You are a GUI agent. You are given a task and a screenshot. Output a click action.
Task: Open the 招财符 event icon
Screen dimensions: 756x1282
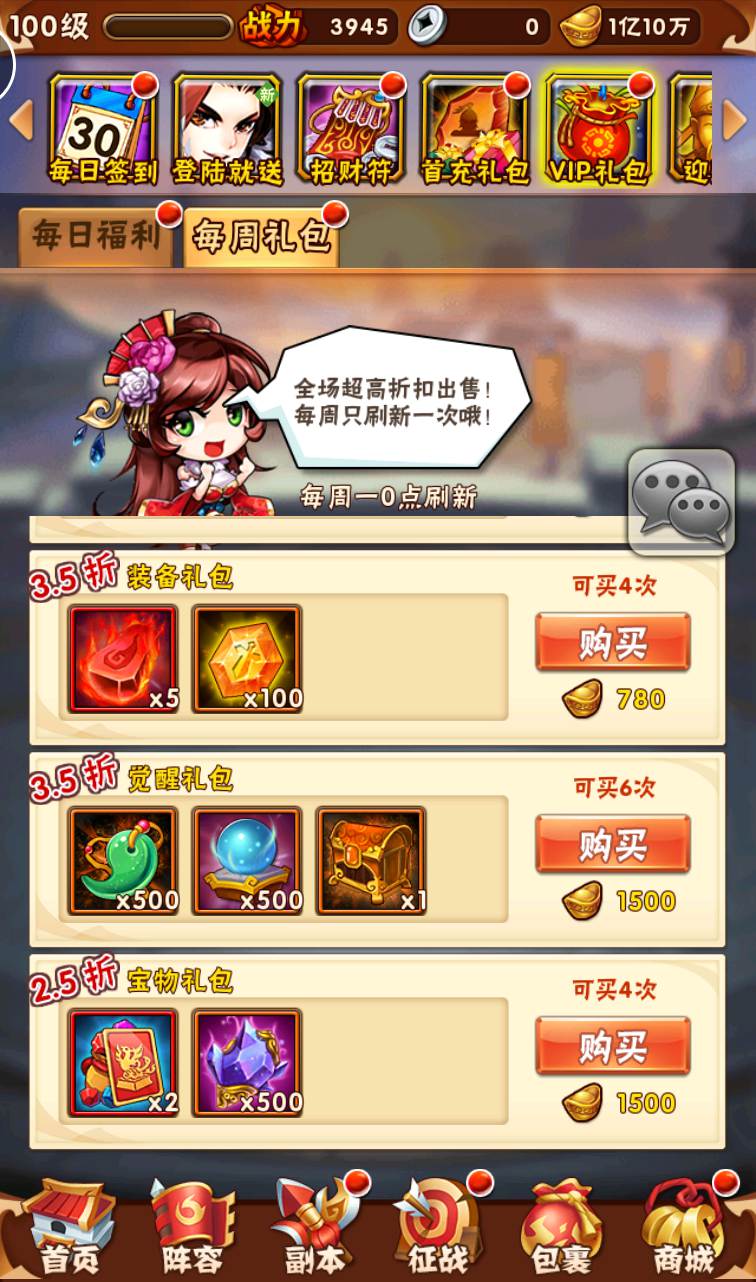351,129
